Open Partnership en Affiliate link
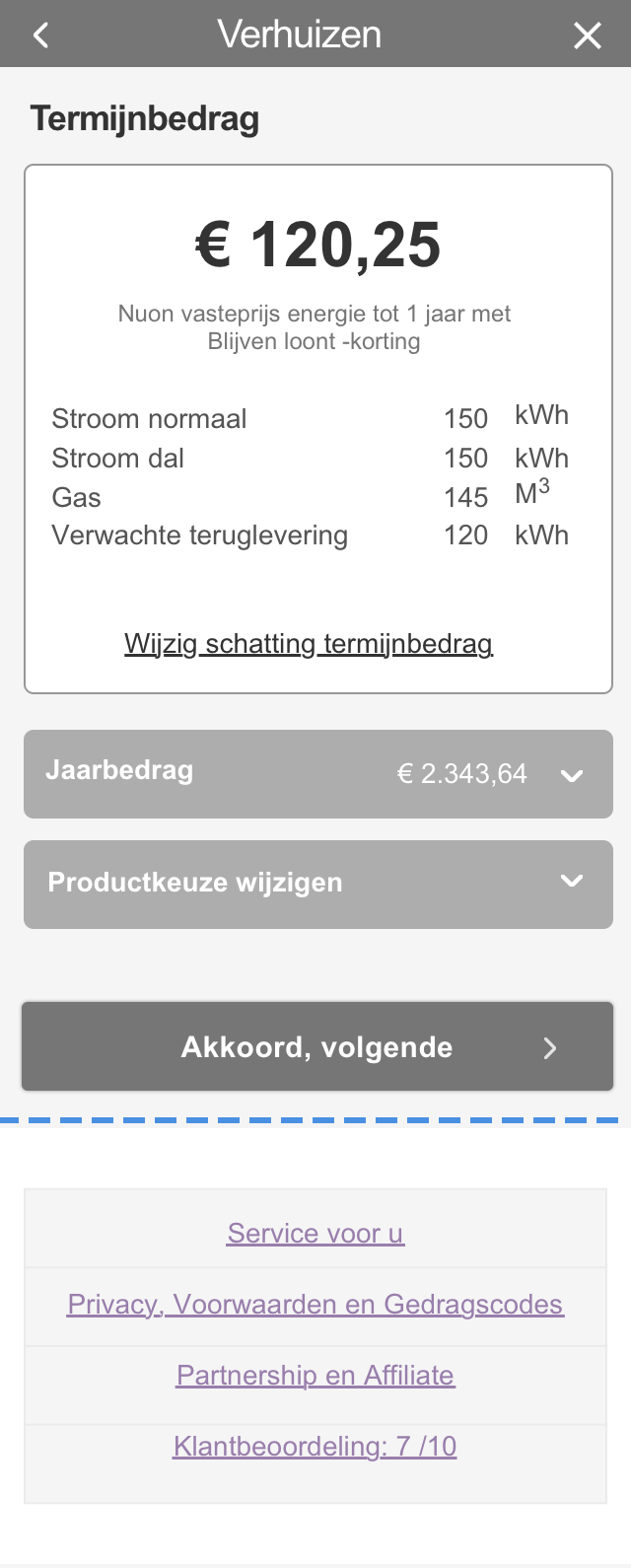This screenshot has height=1568, width=631. [315, 1376]
